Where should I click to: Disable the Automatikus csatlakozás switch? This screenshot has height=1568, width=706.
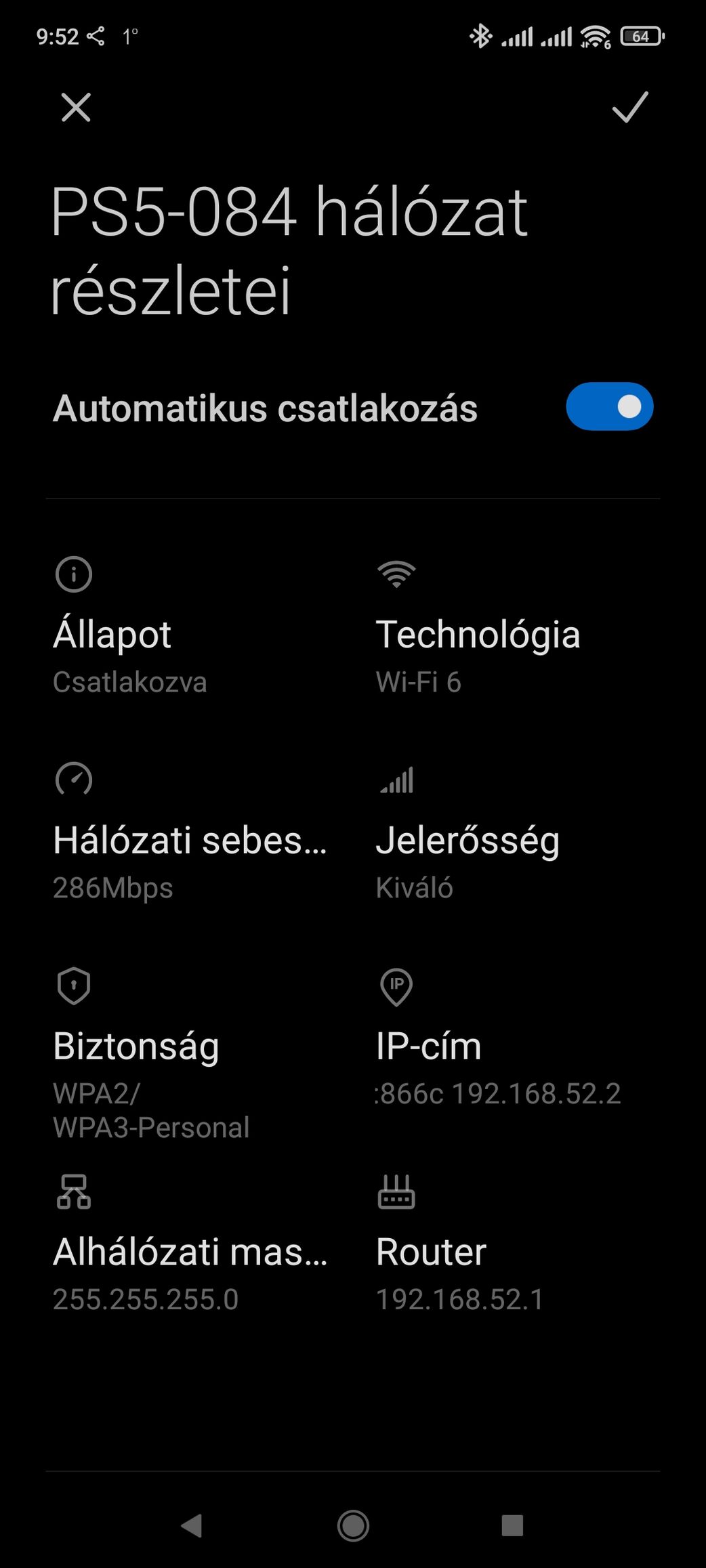click(609, 407)
